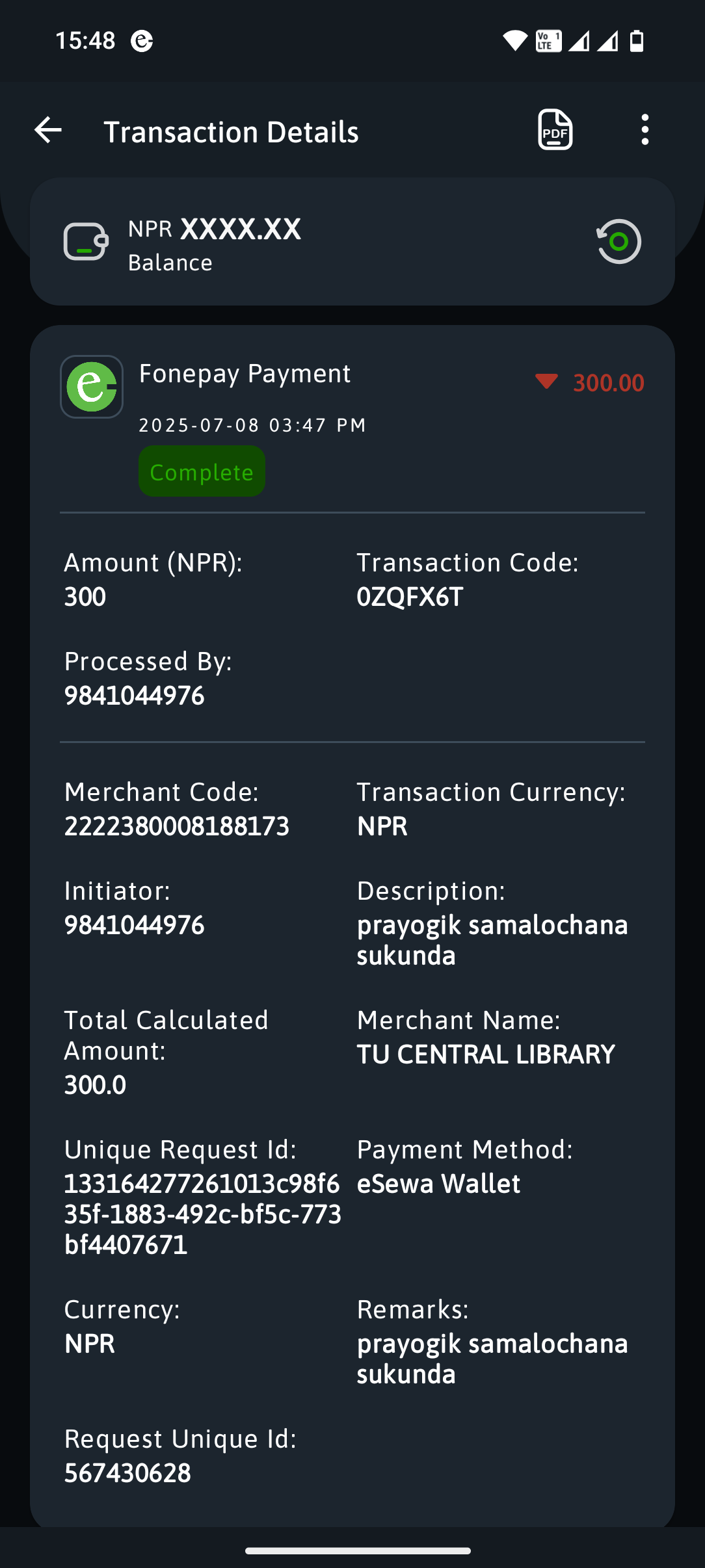Download the transaction as PDF
Image resolution: width=705 pixels, height=1568 pixels.
(x=555, y=130)
